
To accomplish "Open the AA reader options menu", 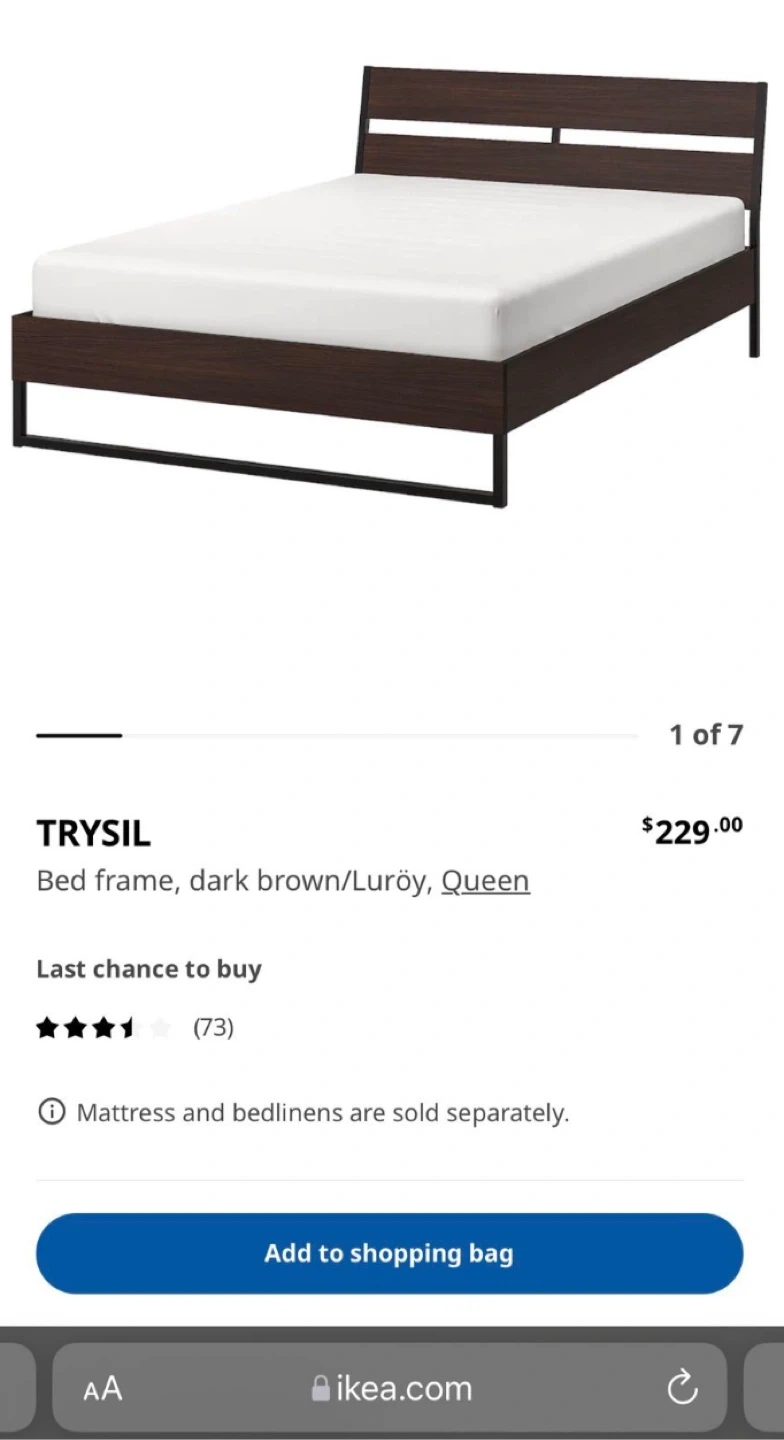I will 103,1388.
